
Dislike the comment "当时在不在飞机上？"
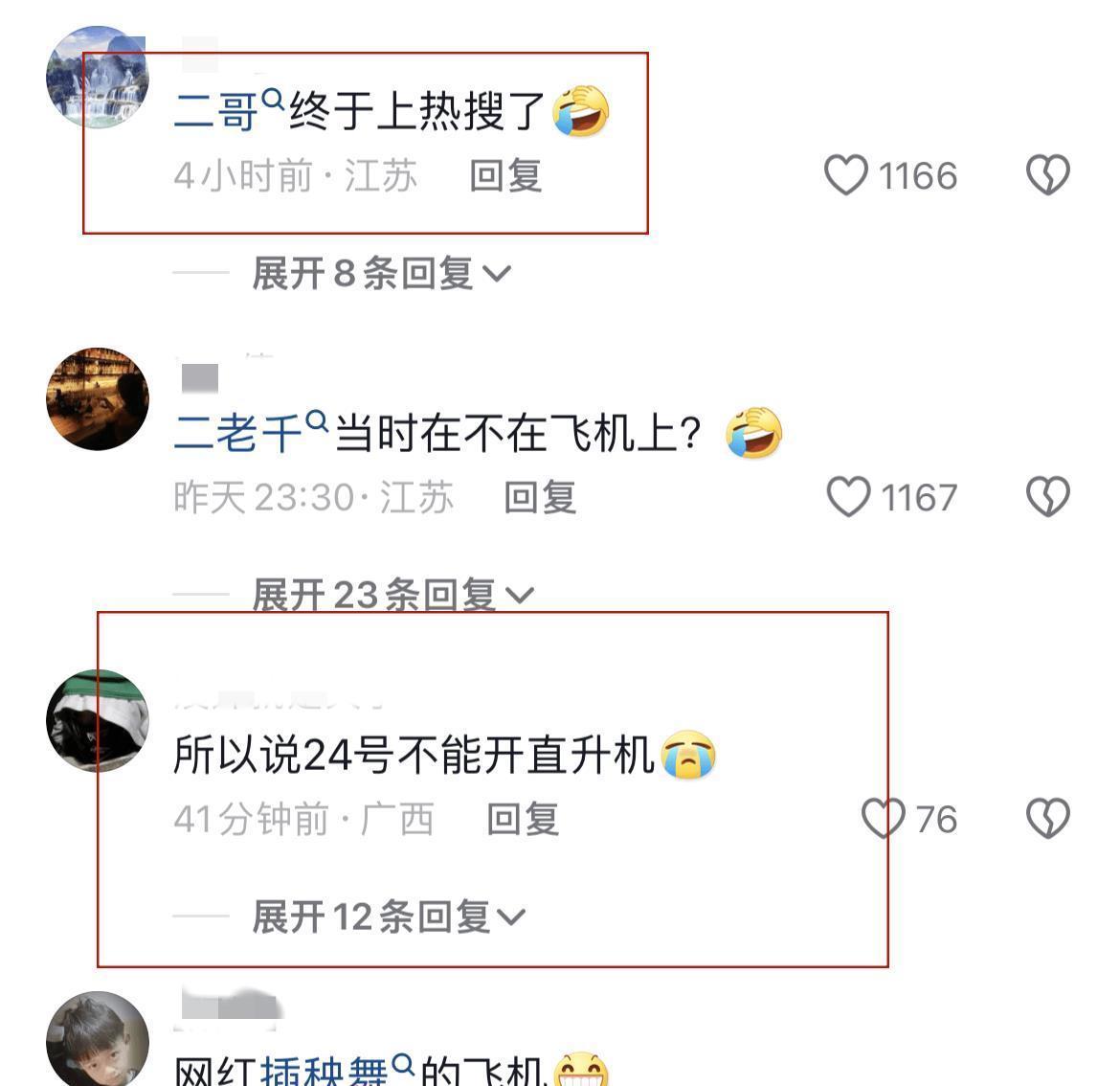(1047, 497)
